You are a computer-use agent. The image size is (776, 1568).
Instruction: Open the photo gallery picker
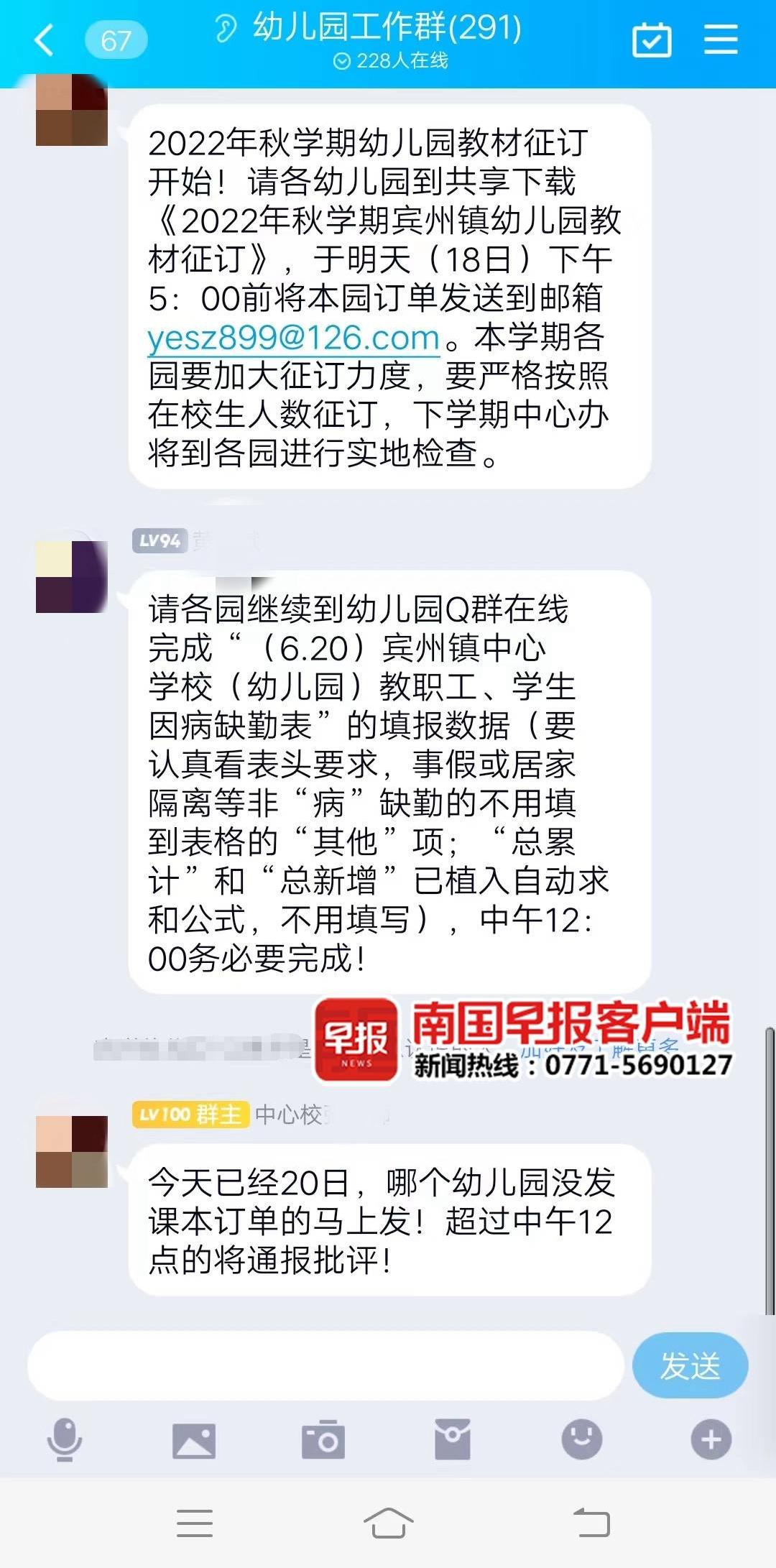(x=194, y=1440)
